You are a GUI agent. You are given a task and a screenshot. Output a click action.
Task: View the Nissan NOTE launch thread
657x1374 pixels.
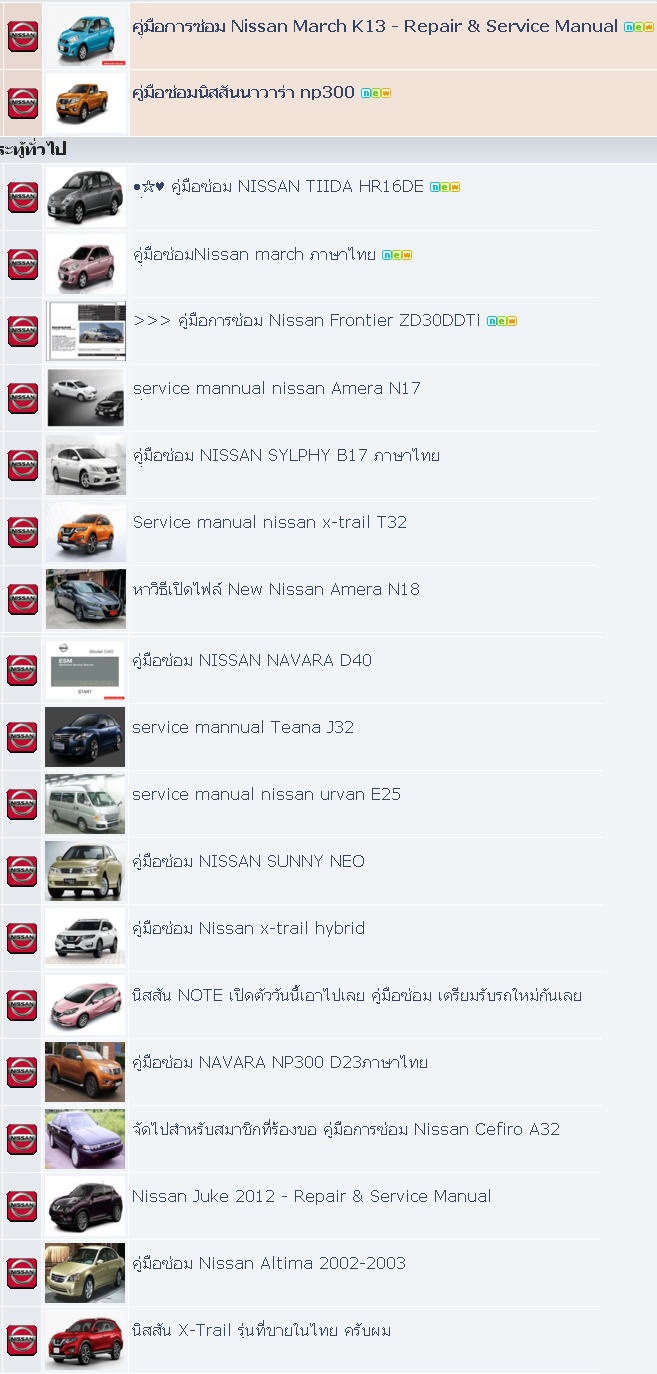tap(357, 995)
